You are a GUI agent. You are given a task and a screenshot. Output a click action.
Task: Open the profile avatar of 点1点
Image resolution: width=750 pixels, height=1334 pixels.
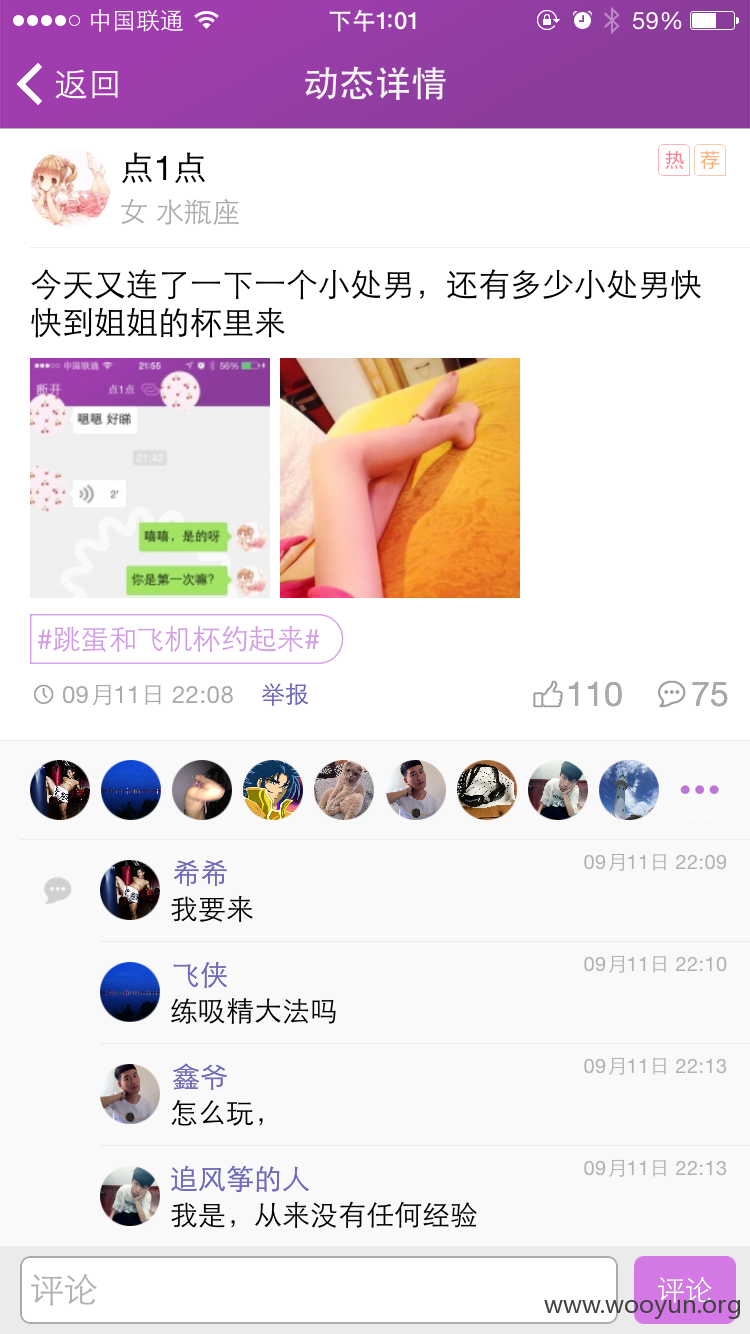(x=69, y=187)
